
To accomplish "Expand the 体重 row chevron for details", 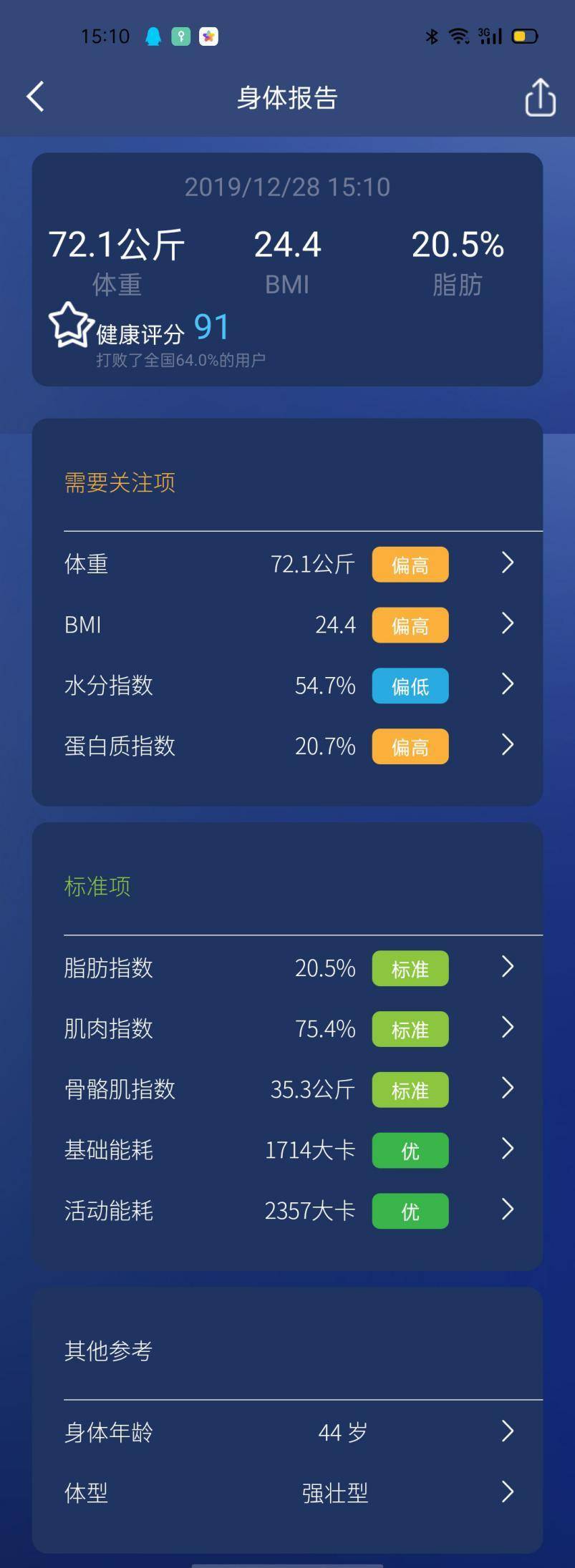I will tap(507, 564).
